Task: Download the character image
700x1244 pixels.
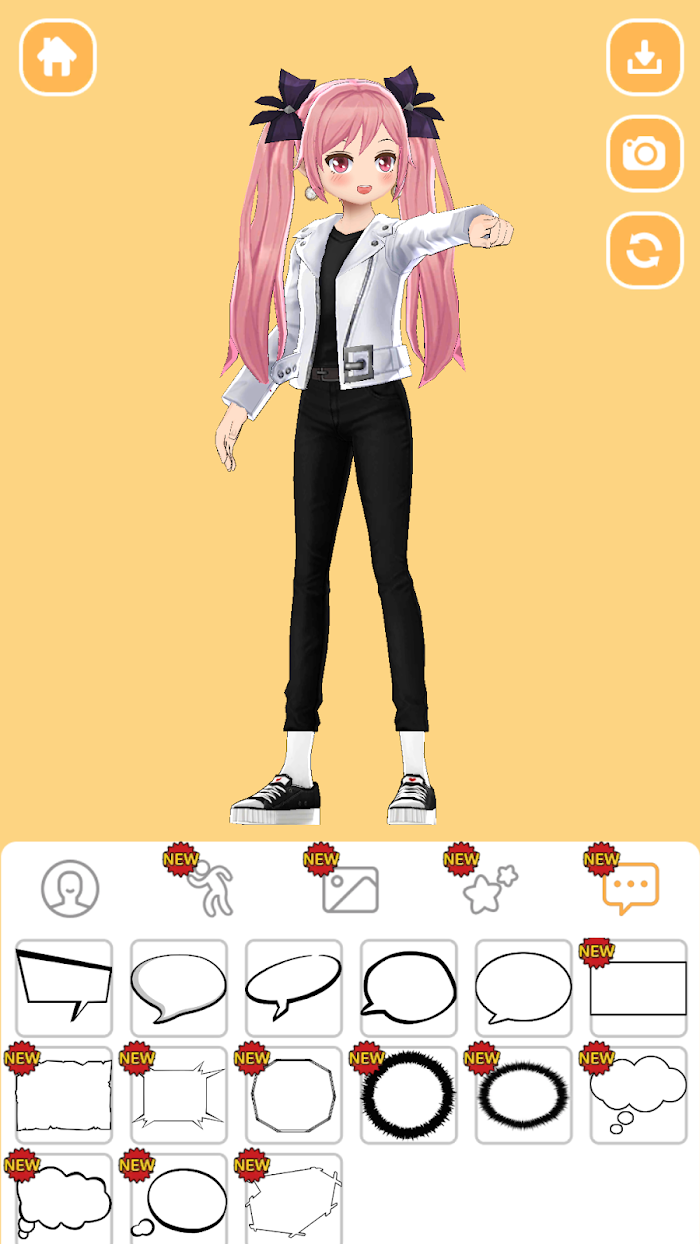Action: (645, 58)
